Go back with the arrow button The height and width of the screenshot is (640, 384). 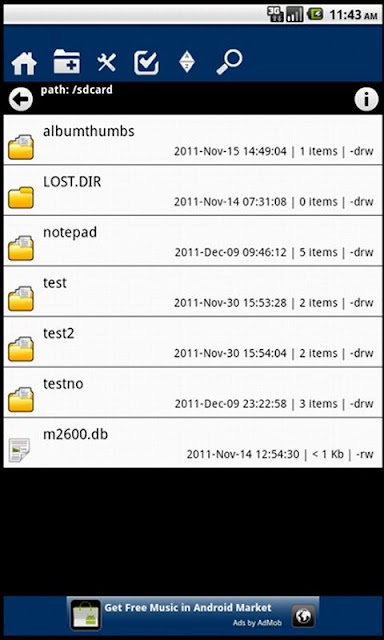pyautogui.click(x=21, y=99)
